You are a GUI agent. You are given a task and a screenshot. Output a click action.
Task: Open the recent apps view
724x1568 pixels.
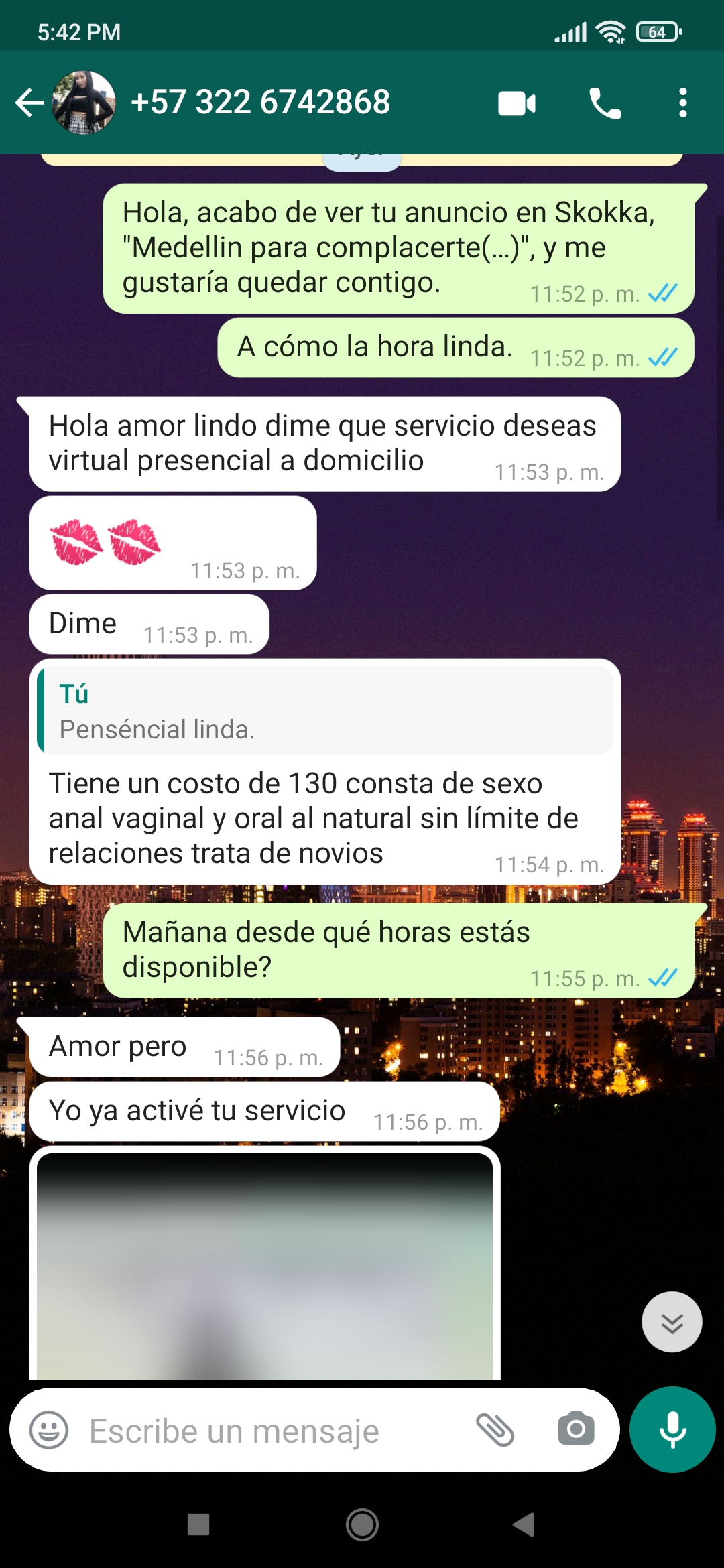click(x=198, y=1524)
